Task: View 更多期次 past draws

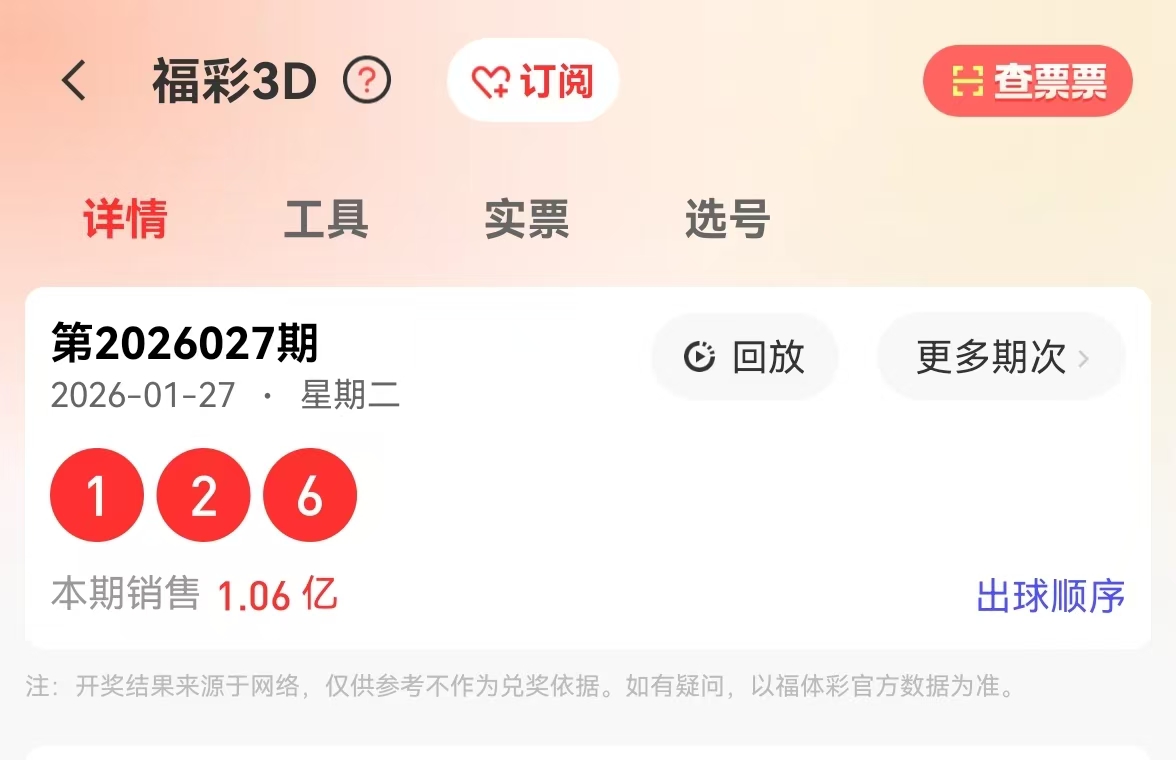Action: click(1001, 357)
